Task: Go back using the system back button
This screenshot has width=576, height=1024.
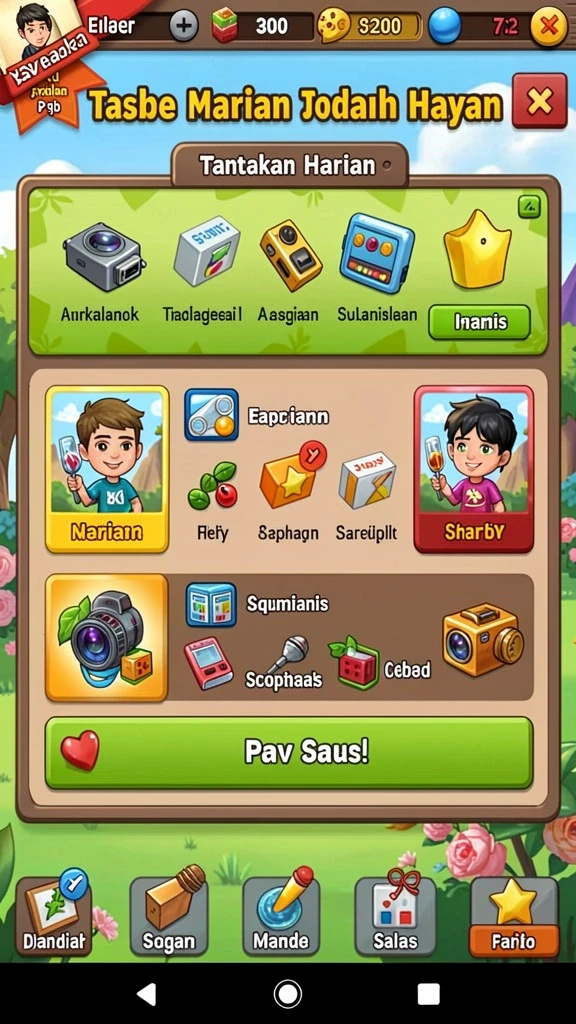Action: coord(146,993)
